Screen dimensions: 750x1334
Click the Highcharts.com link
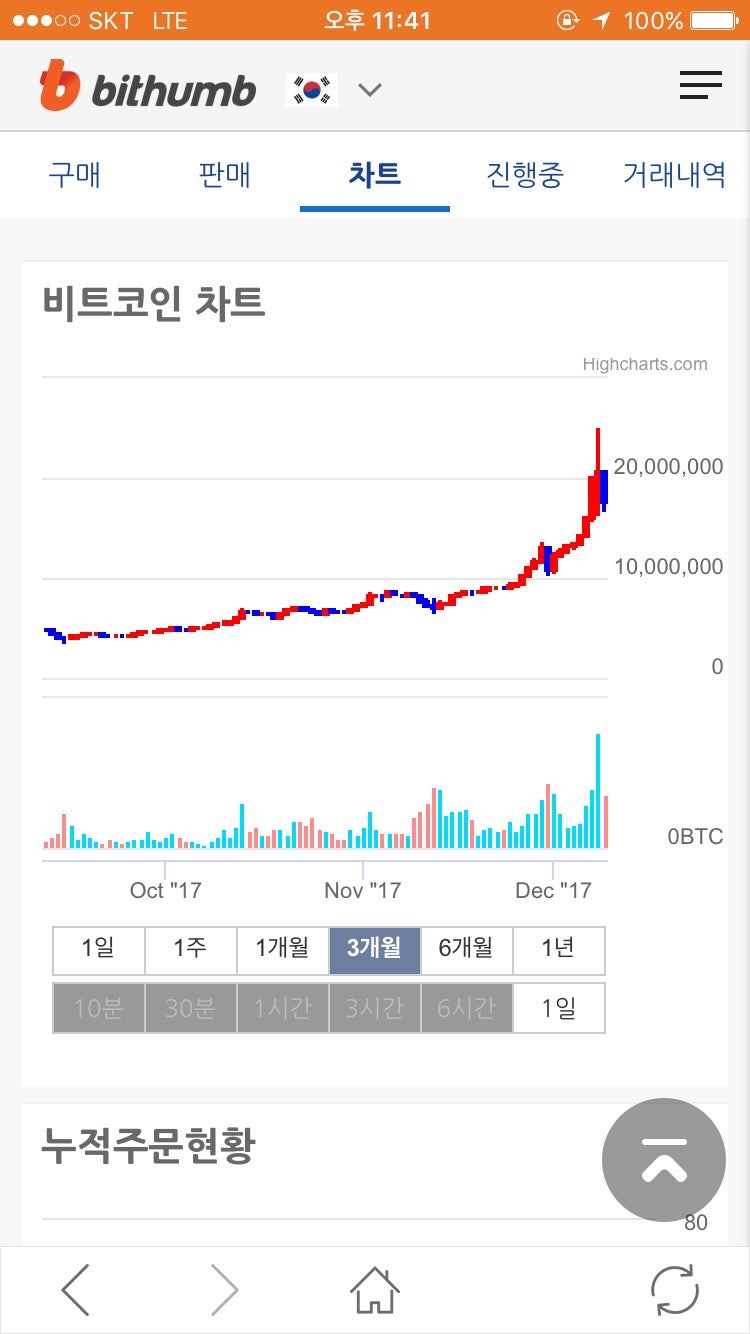pos(645,364)
